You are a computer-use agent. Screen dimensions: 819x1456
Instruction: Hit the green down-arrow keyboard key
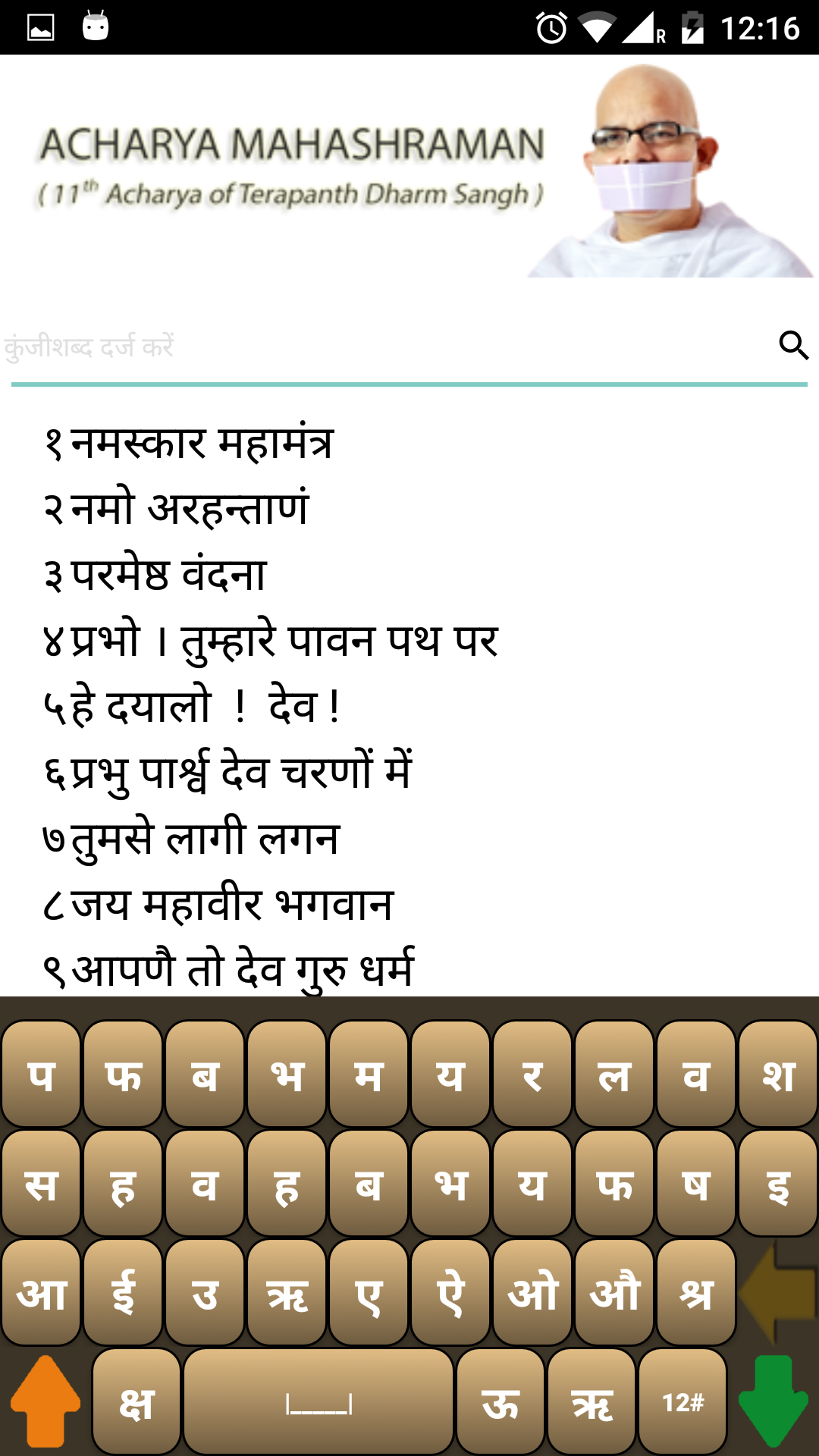[773, 1401]
